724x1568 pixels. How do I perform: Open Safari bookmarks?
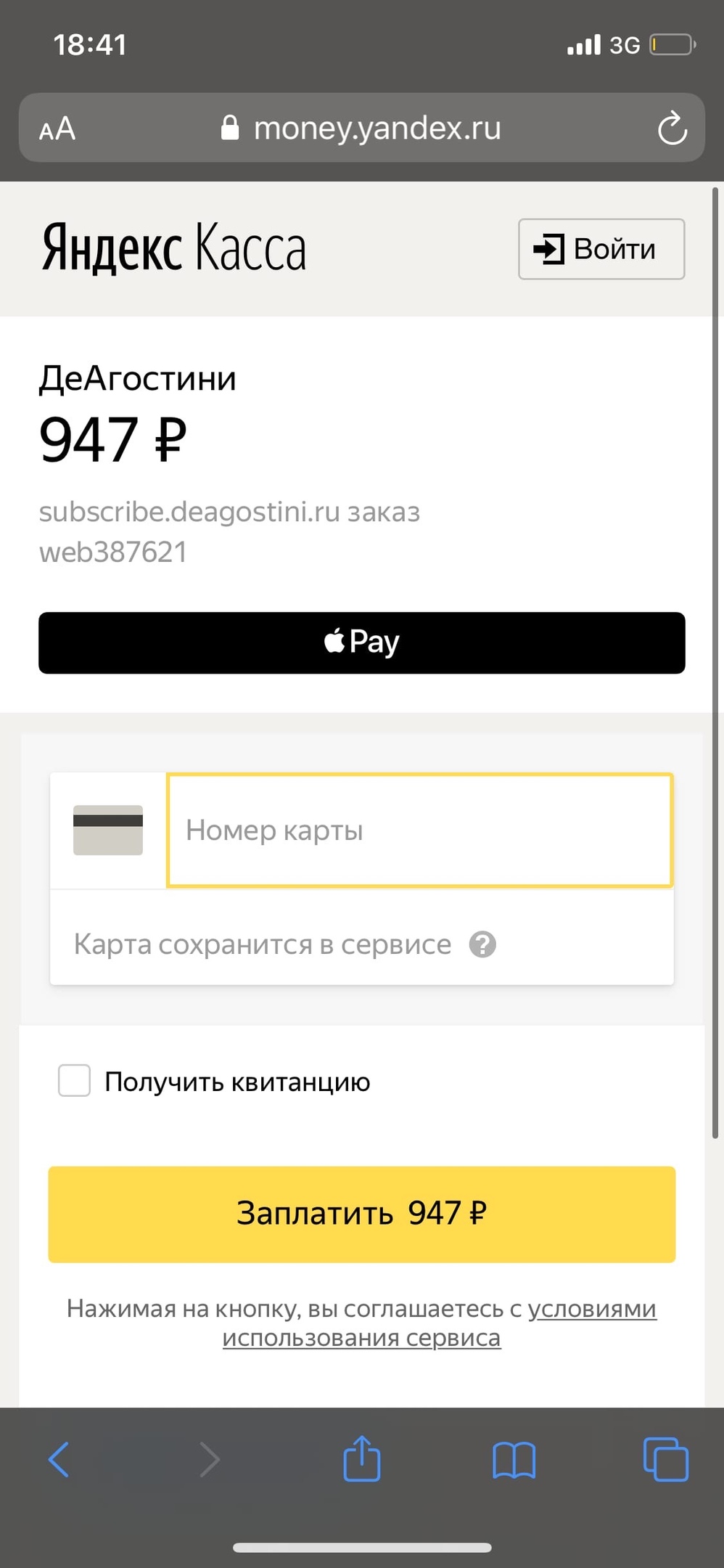tap(514, 1459)
